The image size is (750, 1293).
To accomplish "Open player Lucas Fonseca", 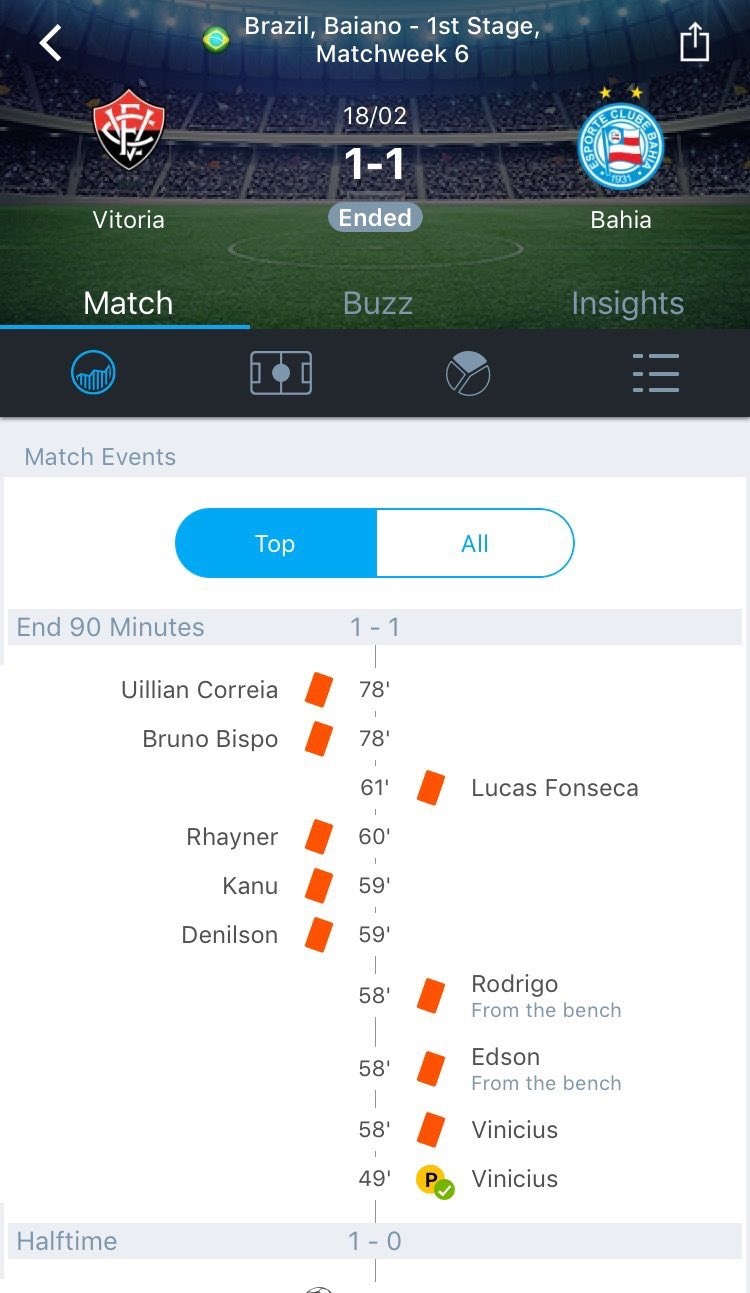I will click(554, 788).
